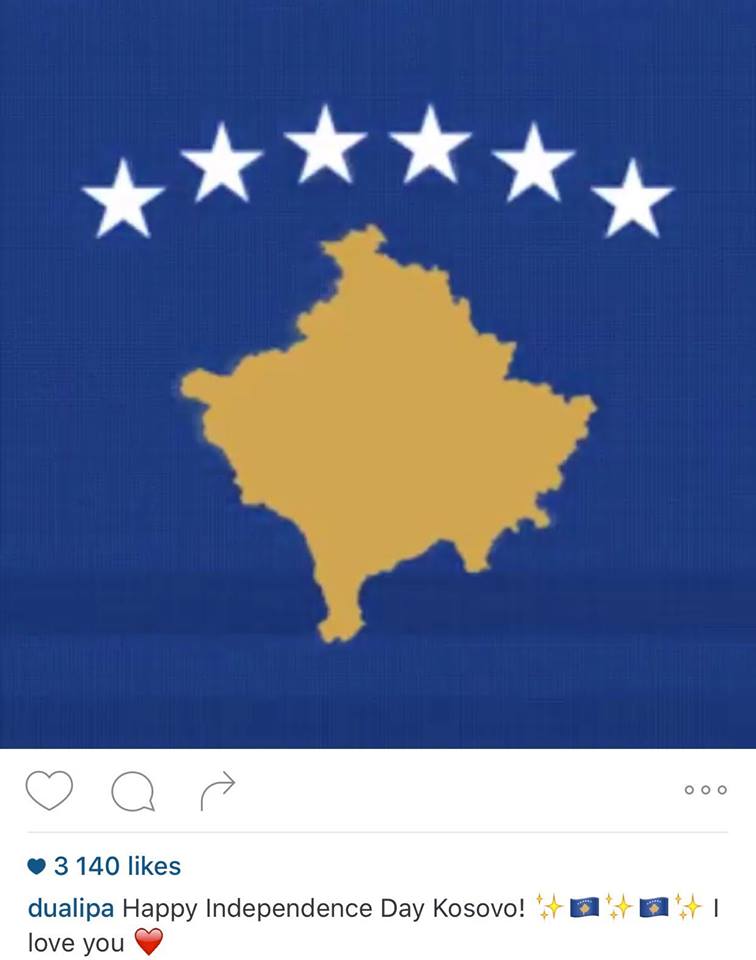The image size is (756, 960).
Task: Share dualipa's Independence Day post
Action: pos(217,790)
